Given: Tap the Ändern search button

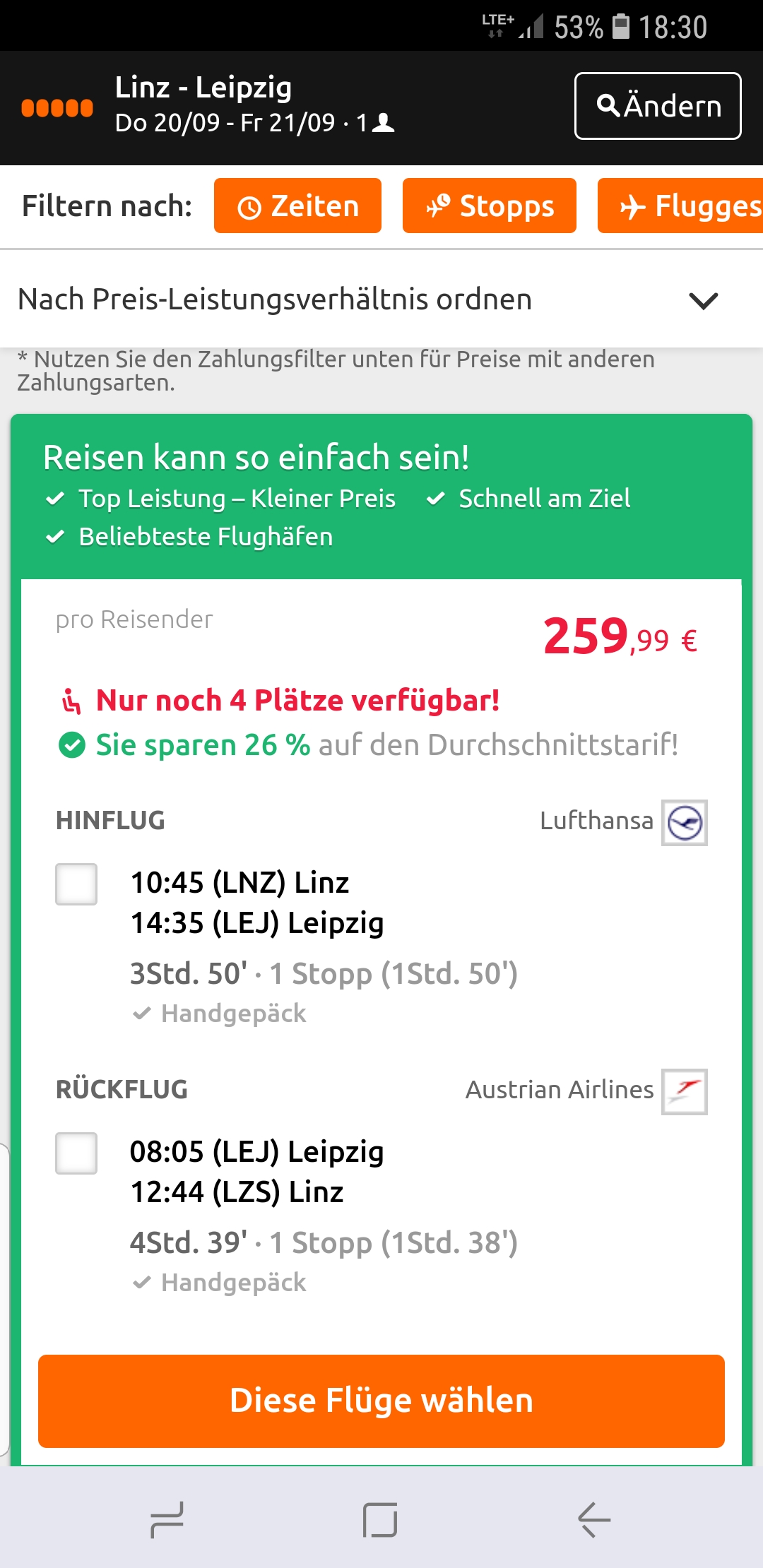Looking at the screenshot, I should click(x=658, y=106).
